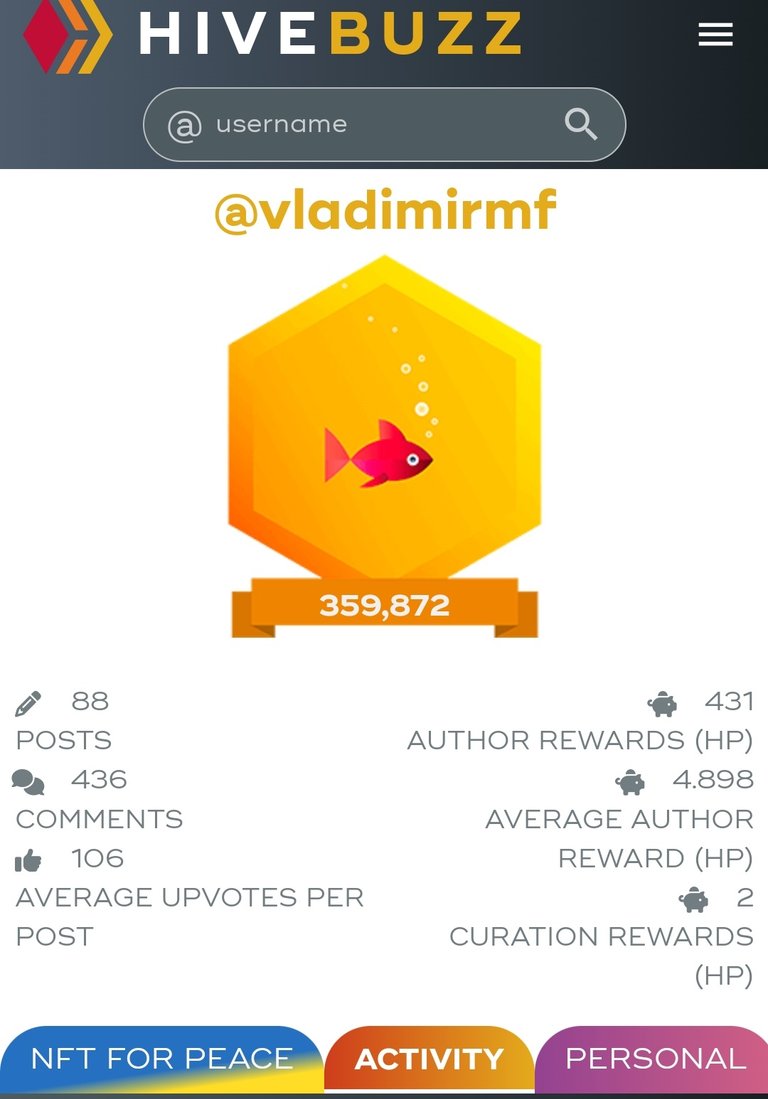
Task: Select the ACTIVITY tab
Action: pos(429,1059)
